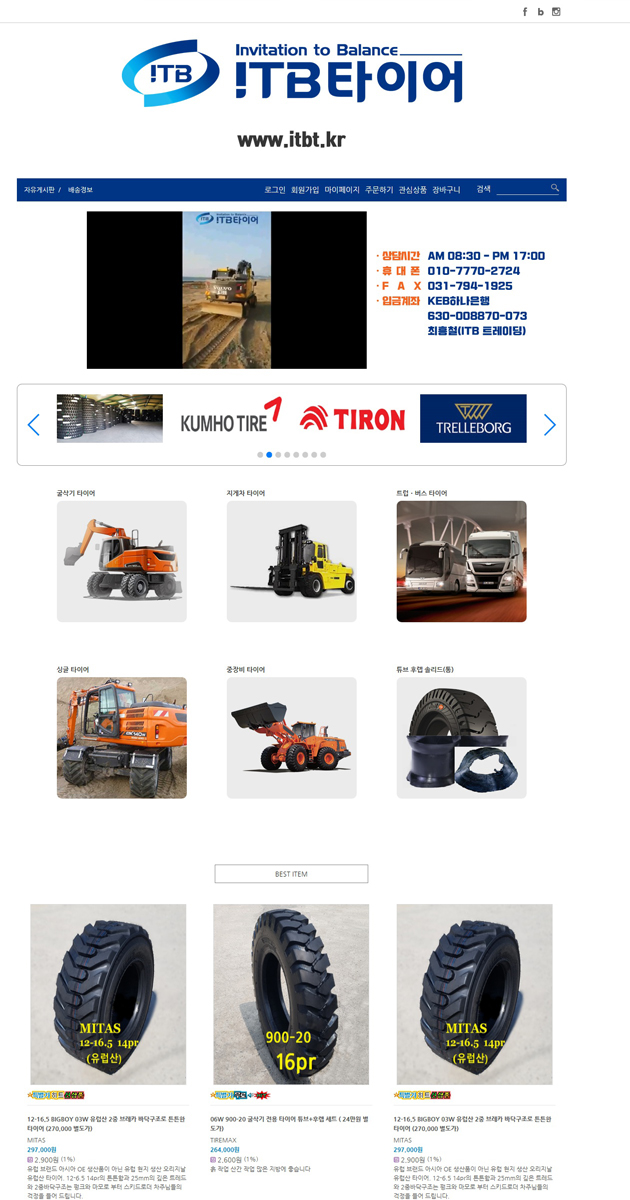630x1200 pixels.
Task: Open 트럭·버스 타이어 category
Action: 462,561
